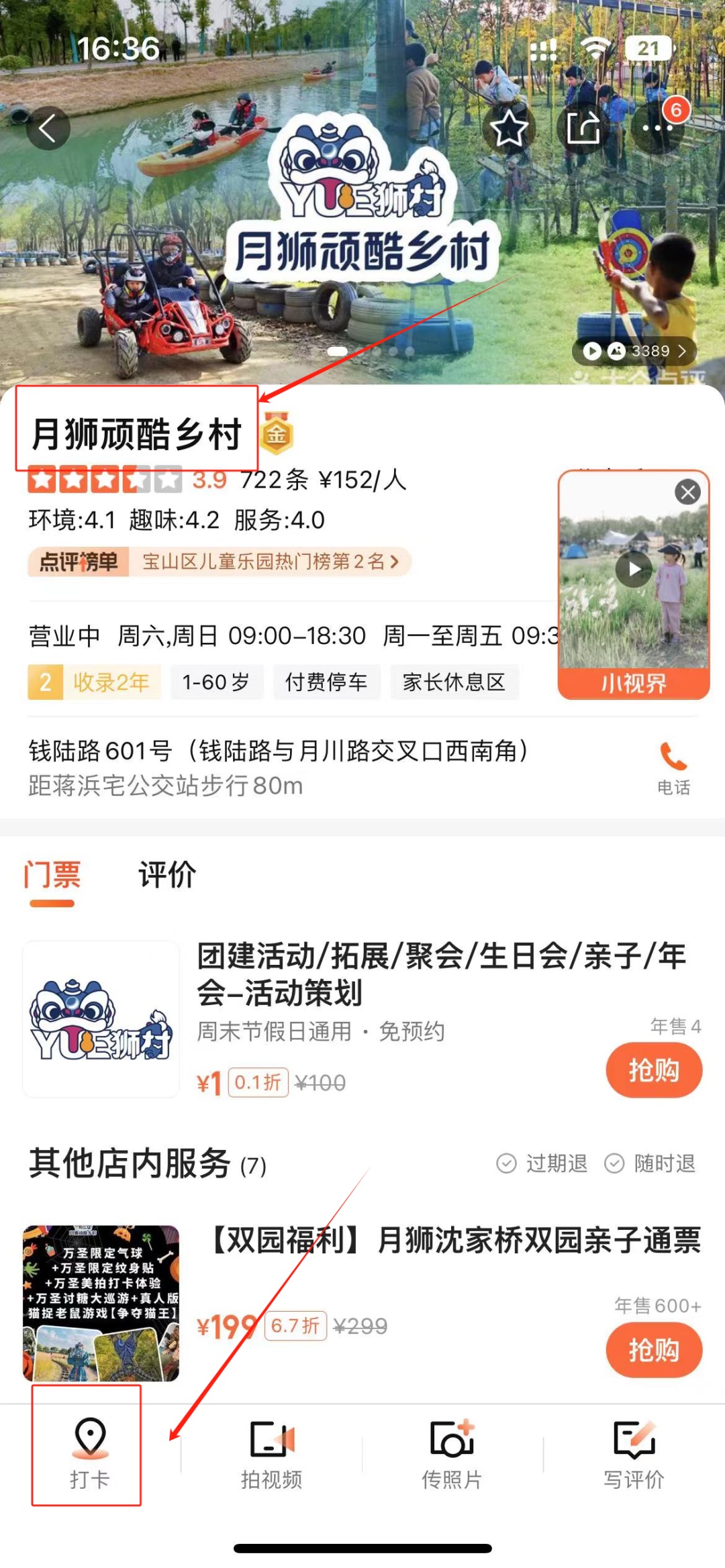
Task: Switch to the 评价 tab
Action: click(167, 875)
